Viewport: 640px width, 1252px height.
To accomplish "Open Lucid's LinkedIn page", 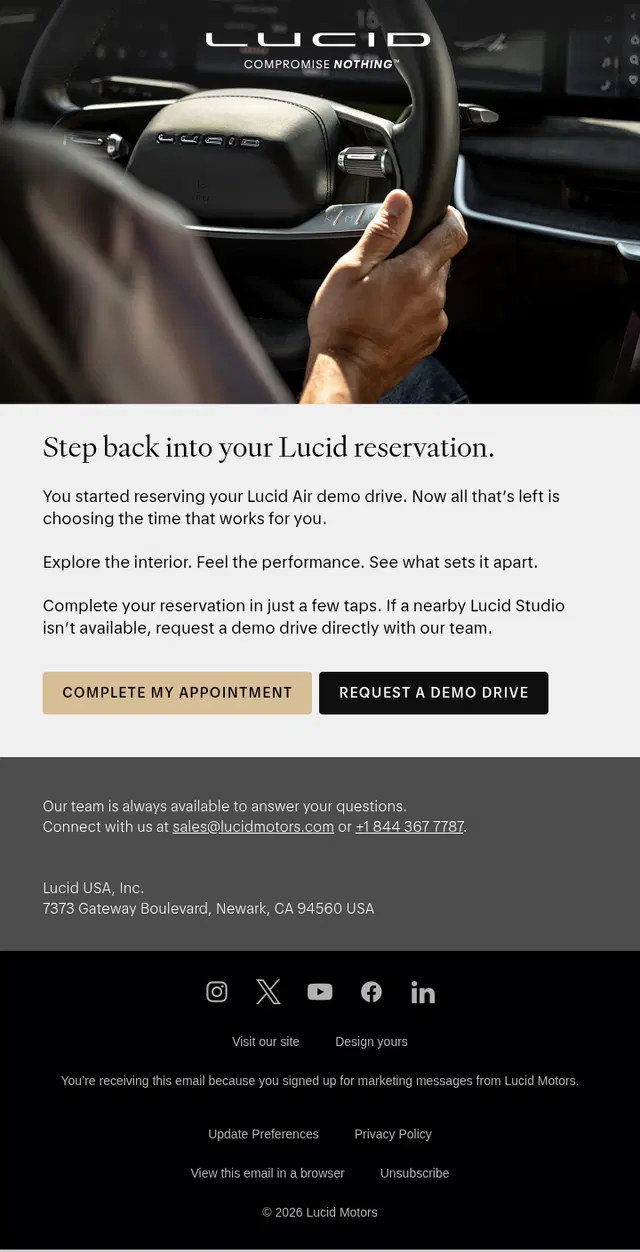I will point(423,992).
